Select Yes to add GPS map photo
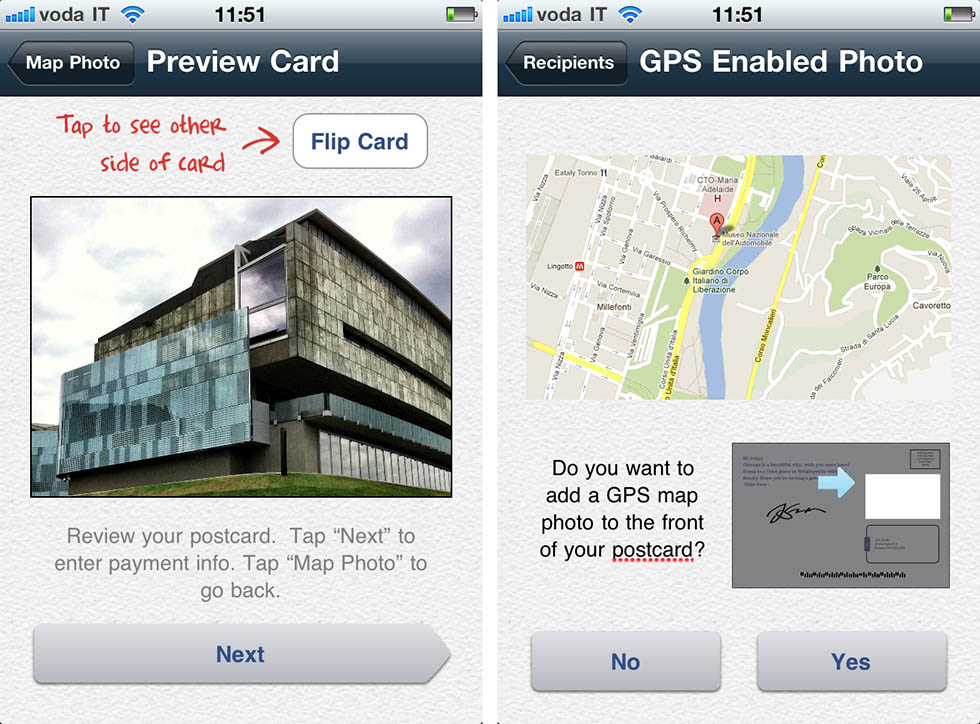Image resolution: width=980 pixels, height=724 pixels. [x=850, y=661]
